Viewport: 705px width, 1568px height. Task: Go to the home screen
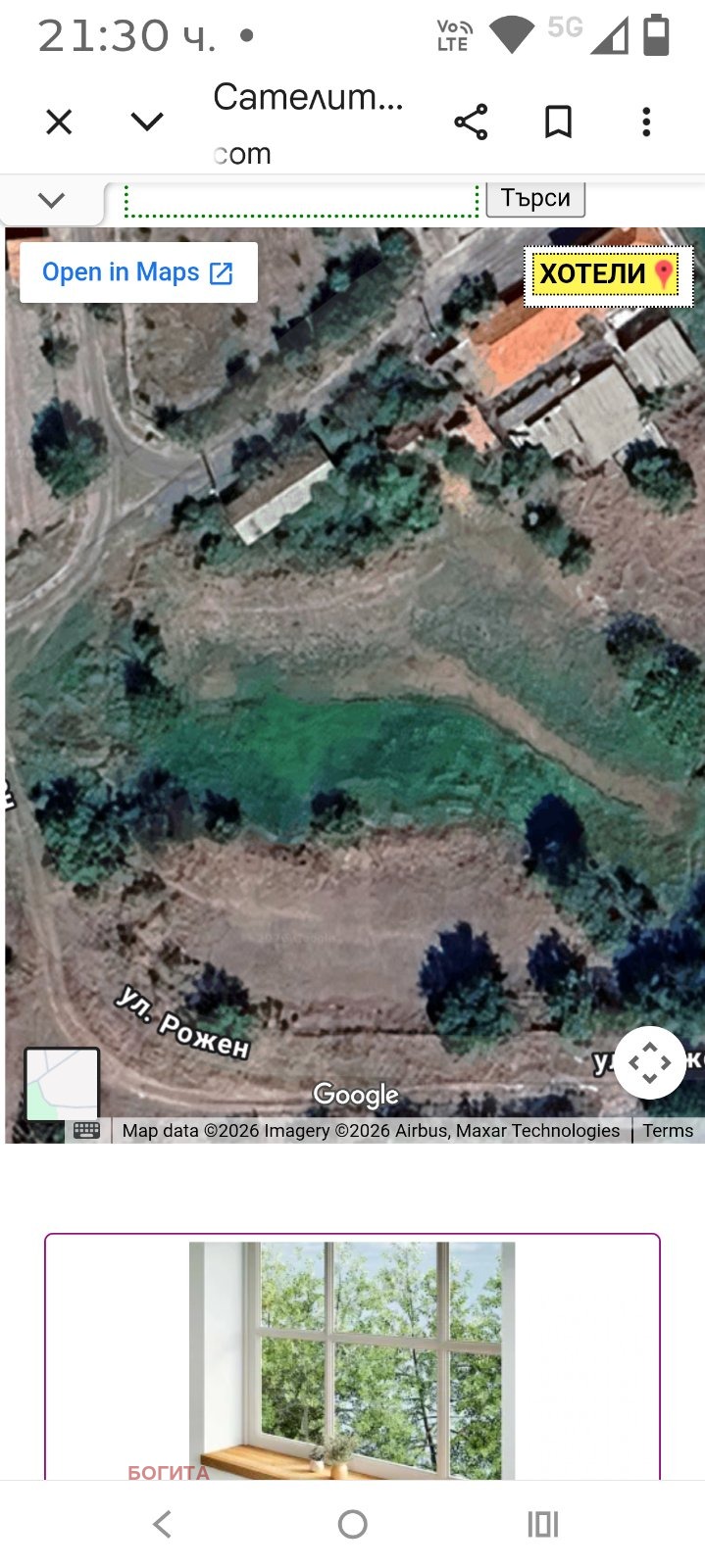point(352,1524)
